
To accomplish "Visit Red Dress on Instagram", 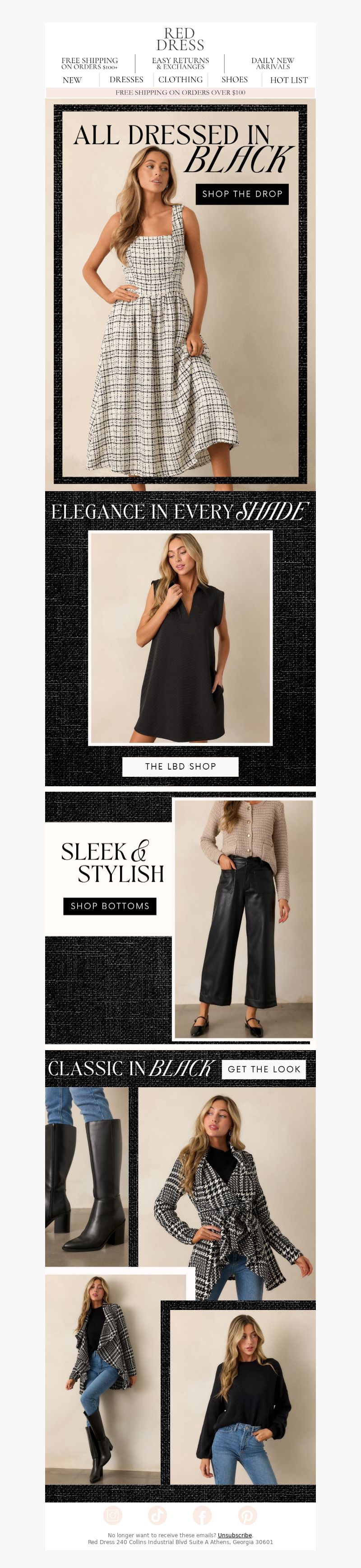I will click(112, 1515).
